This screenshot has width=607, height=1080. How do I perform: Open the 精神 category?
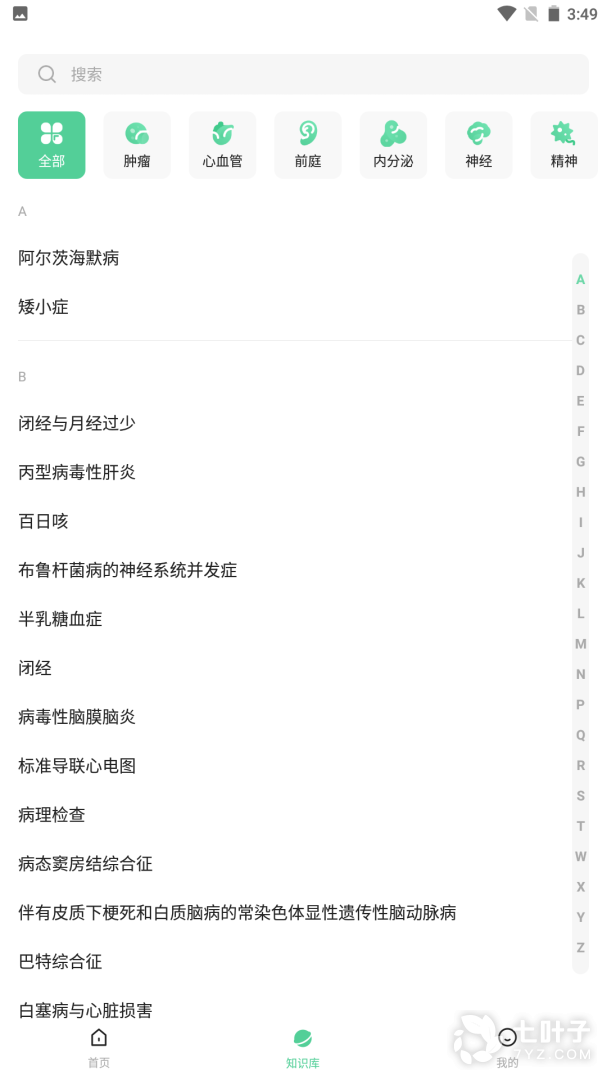[563, 145]
